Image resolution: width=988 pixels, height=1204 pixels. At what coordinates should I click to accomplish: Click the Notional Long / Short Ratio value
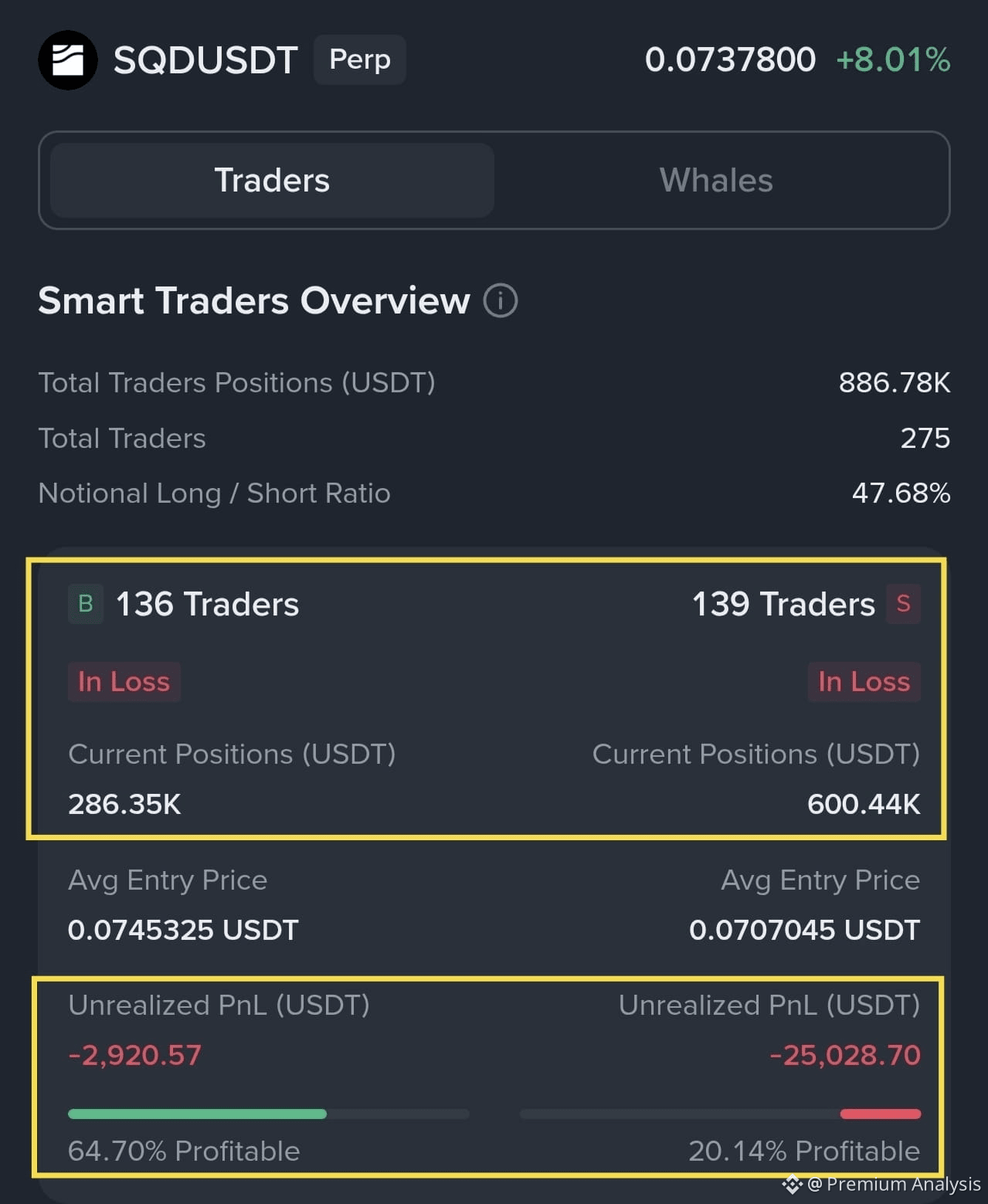point(901,493)
